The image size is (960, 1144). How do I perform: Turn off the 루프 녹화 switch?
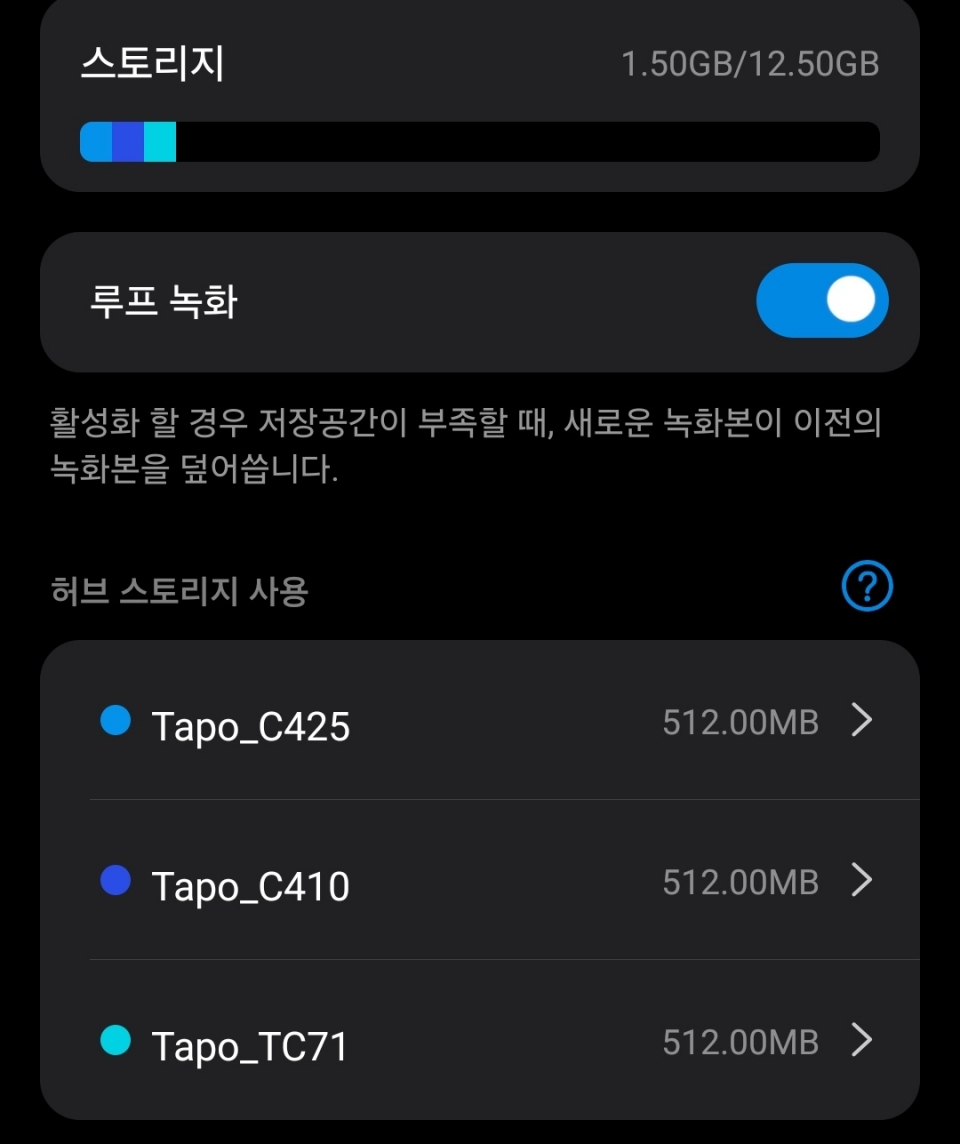click(822, 301)
